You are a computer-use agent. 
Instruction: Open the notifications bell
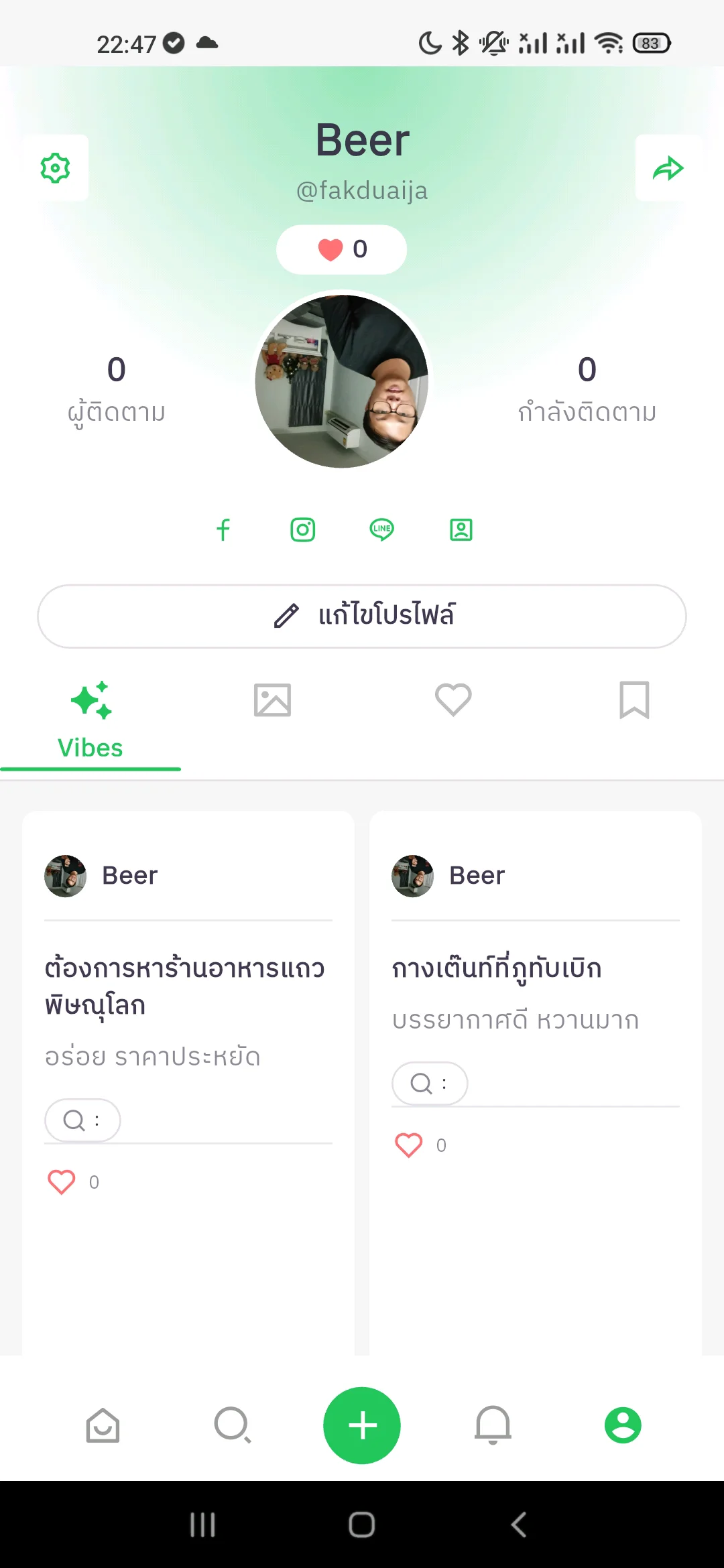[493, 1425]
